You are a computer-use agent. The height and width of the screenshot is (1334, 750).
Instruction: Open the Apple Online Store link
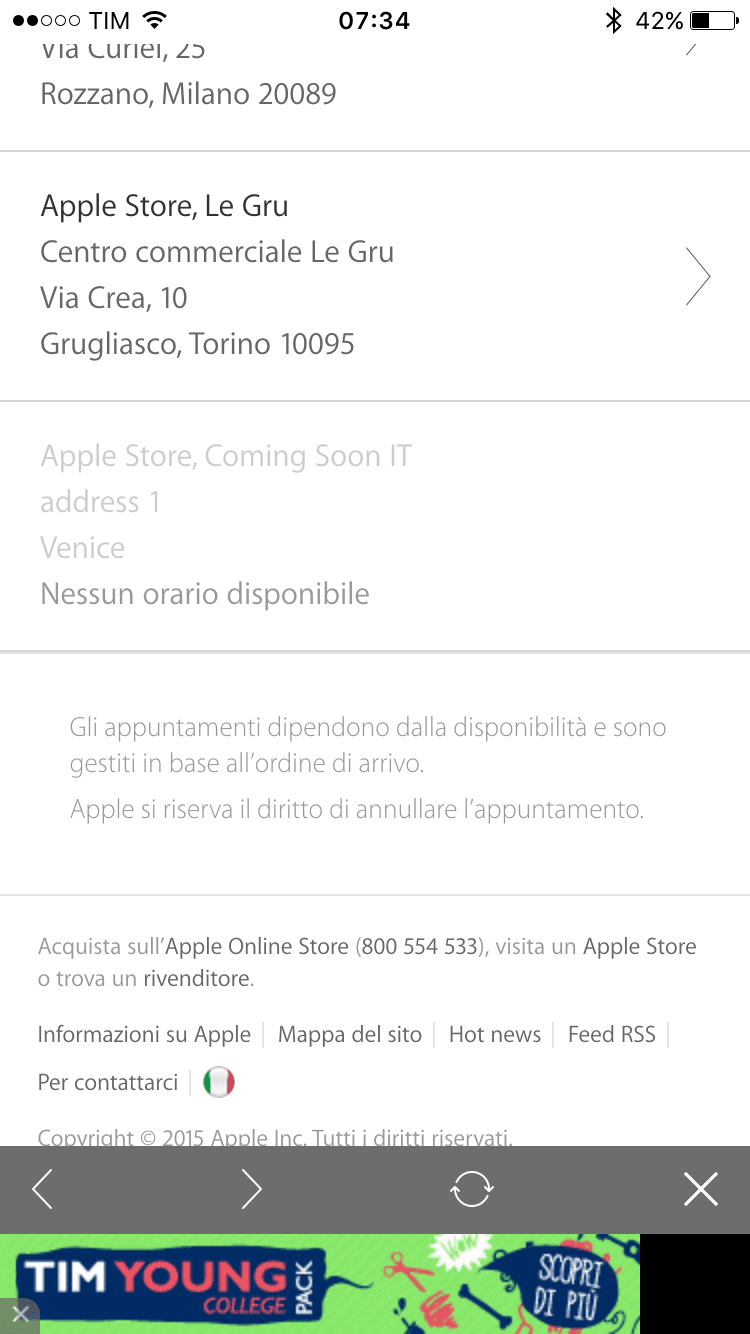click(x=257, y=946)
